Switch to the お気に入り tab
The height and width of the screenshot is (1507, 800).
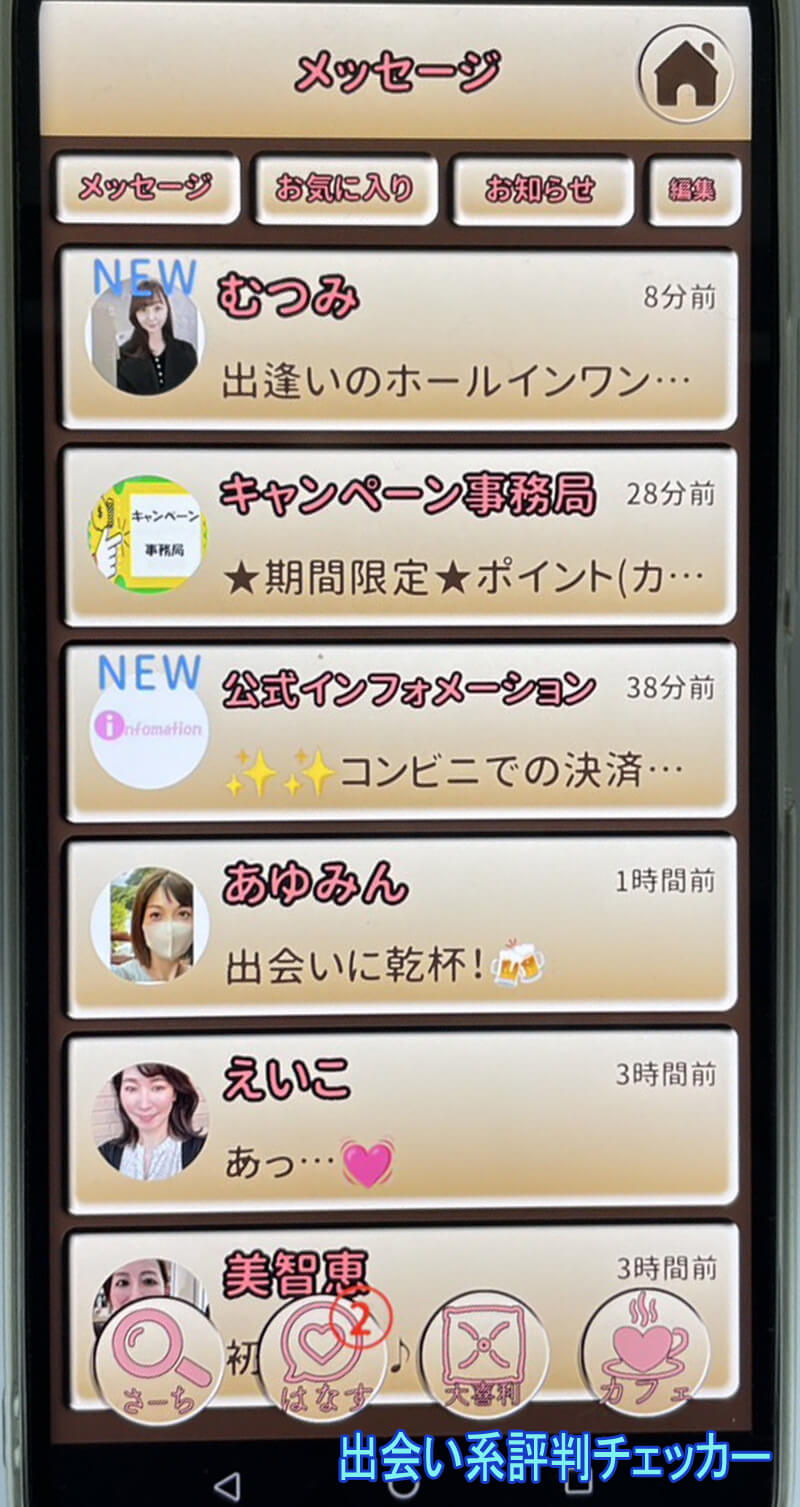coord(345,188)
